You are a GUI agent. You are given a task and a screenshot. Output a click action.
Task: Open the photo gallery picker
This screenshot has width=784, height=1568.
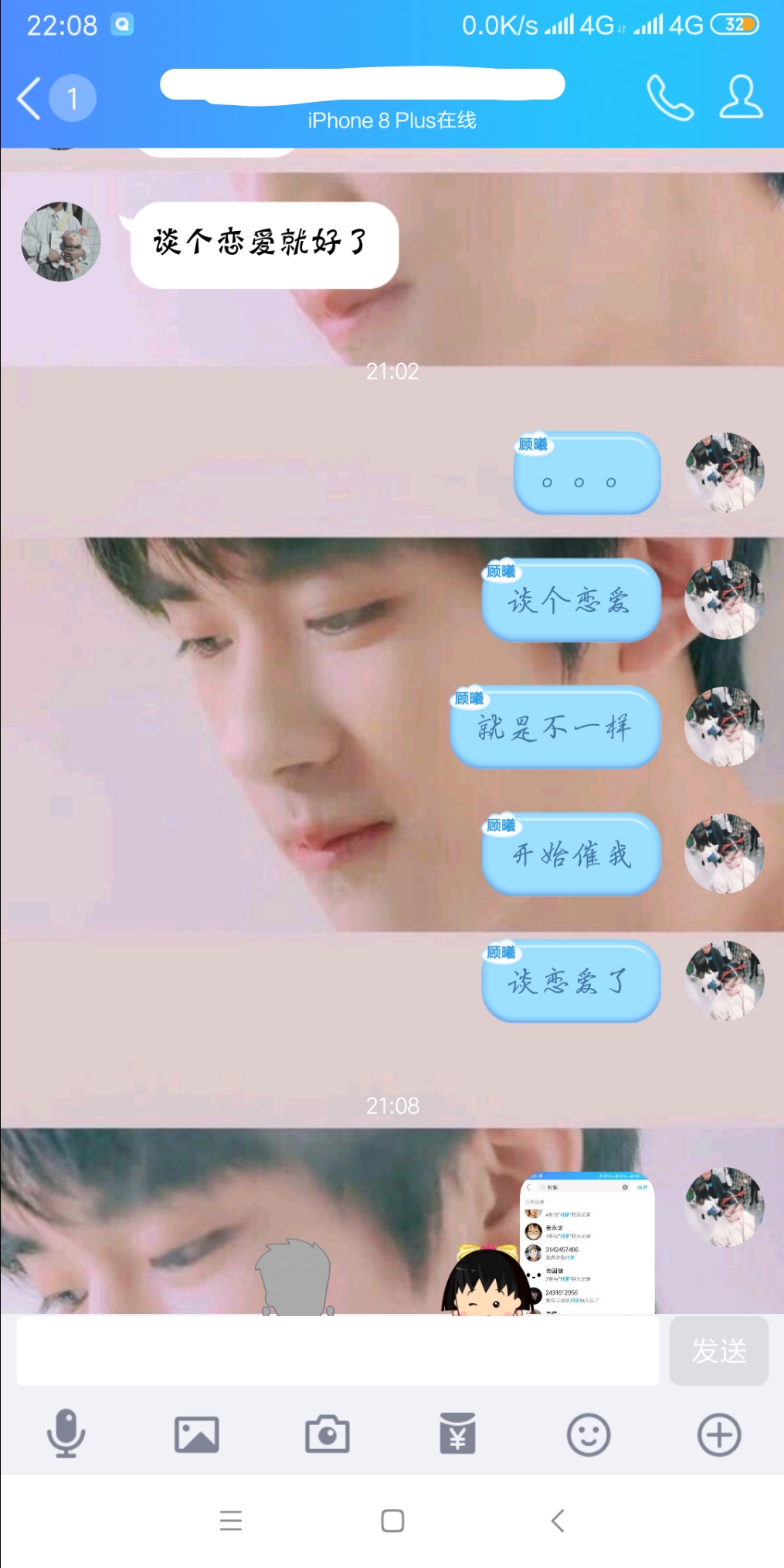point(196,1434)
